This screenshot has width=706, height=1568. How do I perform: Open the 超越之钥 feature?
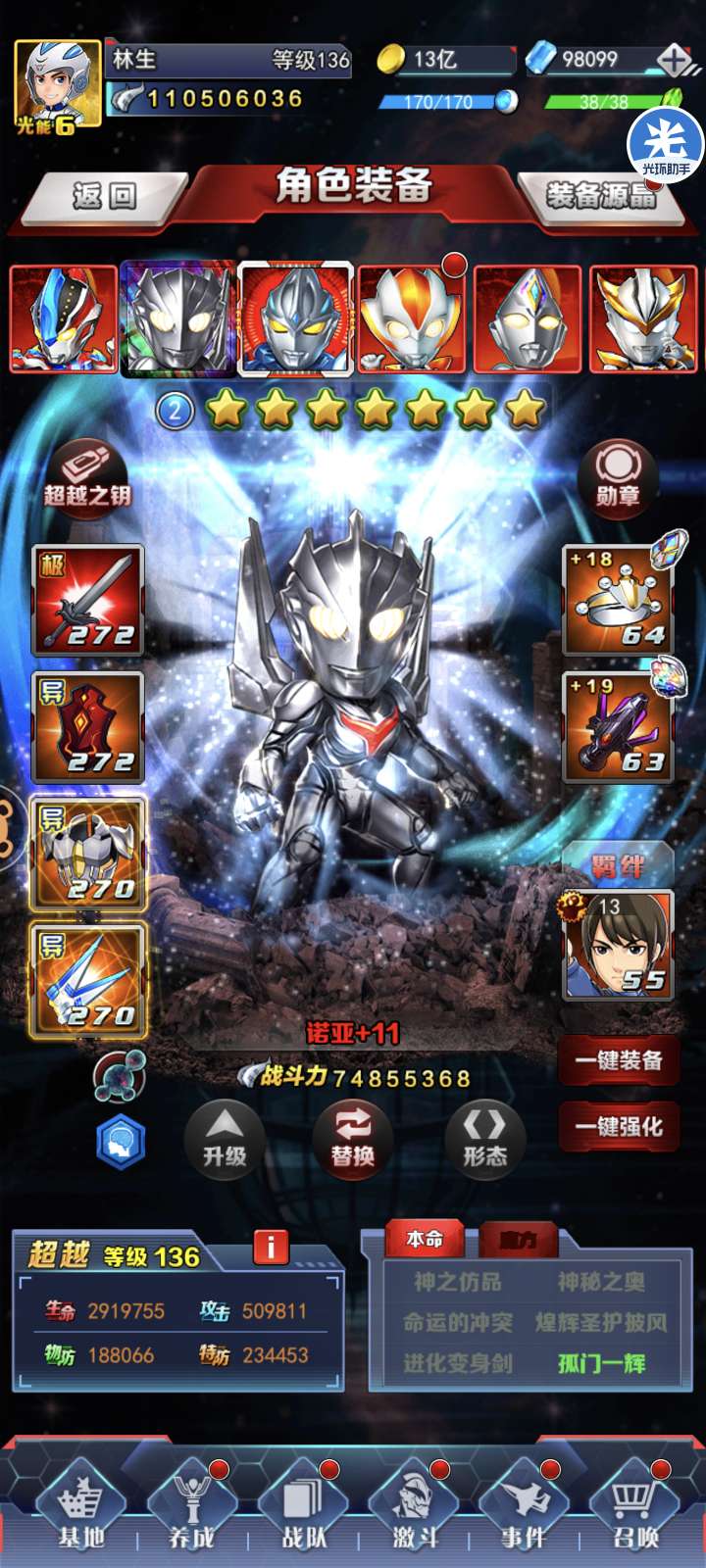tap(87, 476)
